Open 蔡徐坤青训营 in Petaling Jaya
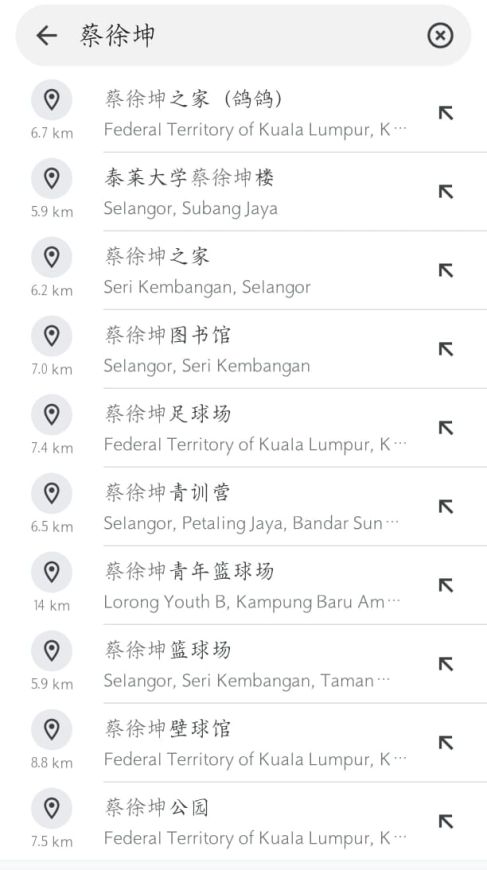Image resolution: width=487 pixels, height=870 pixels. 244,507
